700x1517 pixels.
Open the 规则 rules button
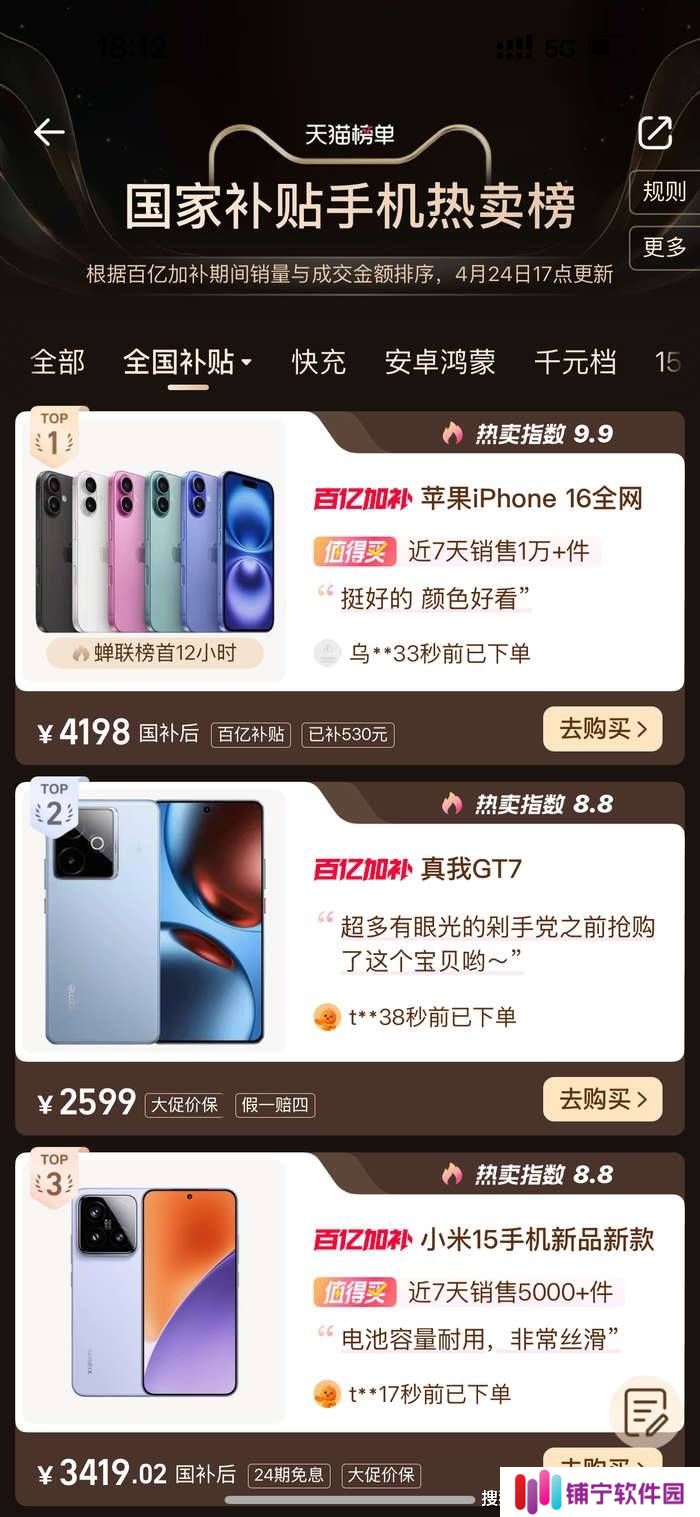coord(664,192)
